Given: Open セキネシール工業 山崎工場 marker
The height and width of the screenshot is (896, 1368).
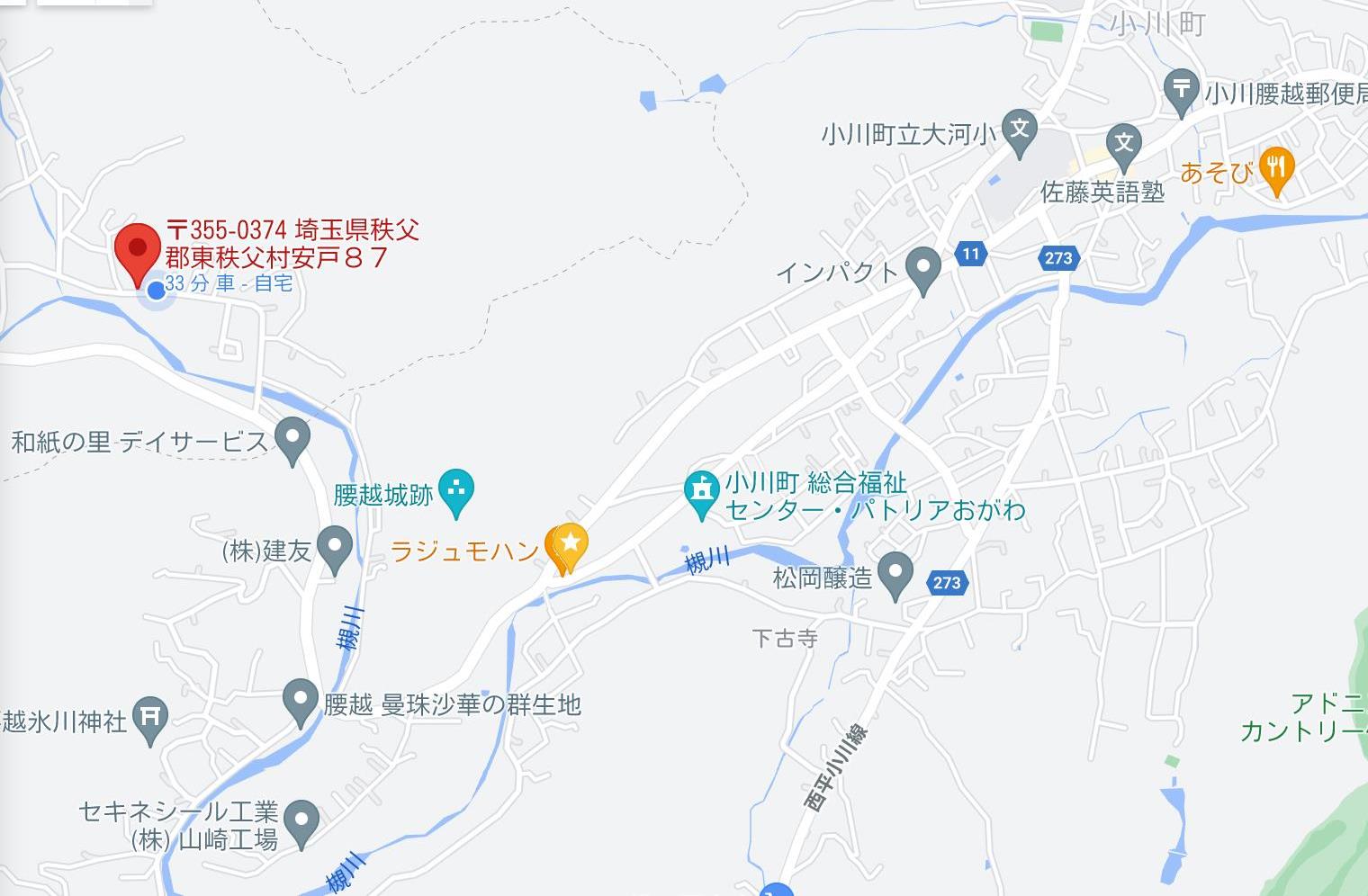Looking at the screenshot, I should tap(301, 821).
